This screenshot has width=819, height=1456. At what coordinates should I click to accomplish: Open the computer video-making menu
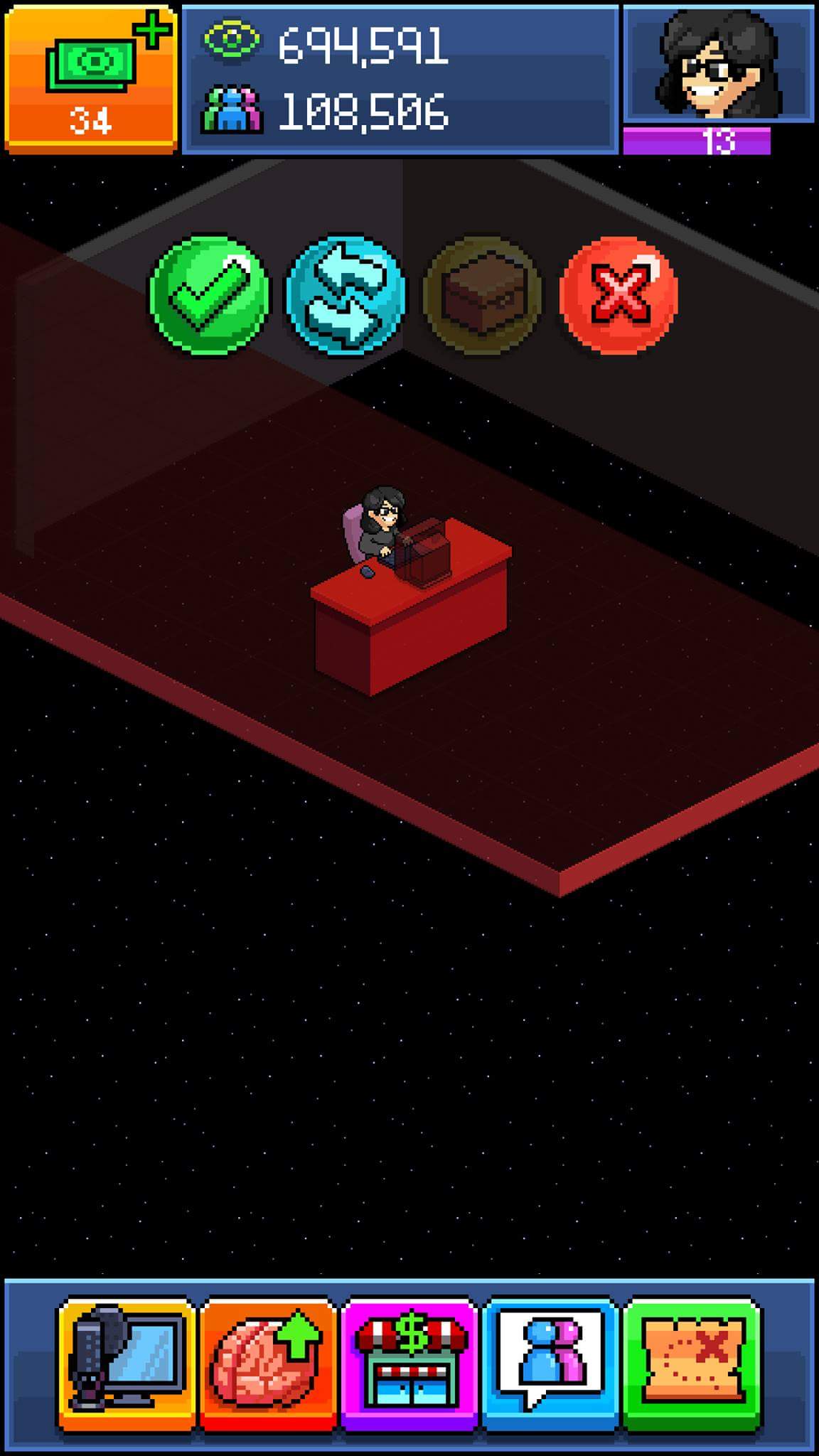point(127,1364)
